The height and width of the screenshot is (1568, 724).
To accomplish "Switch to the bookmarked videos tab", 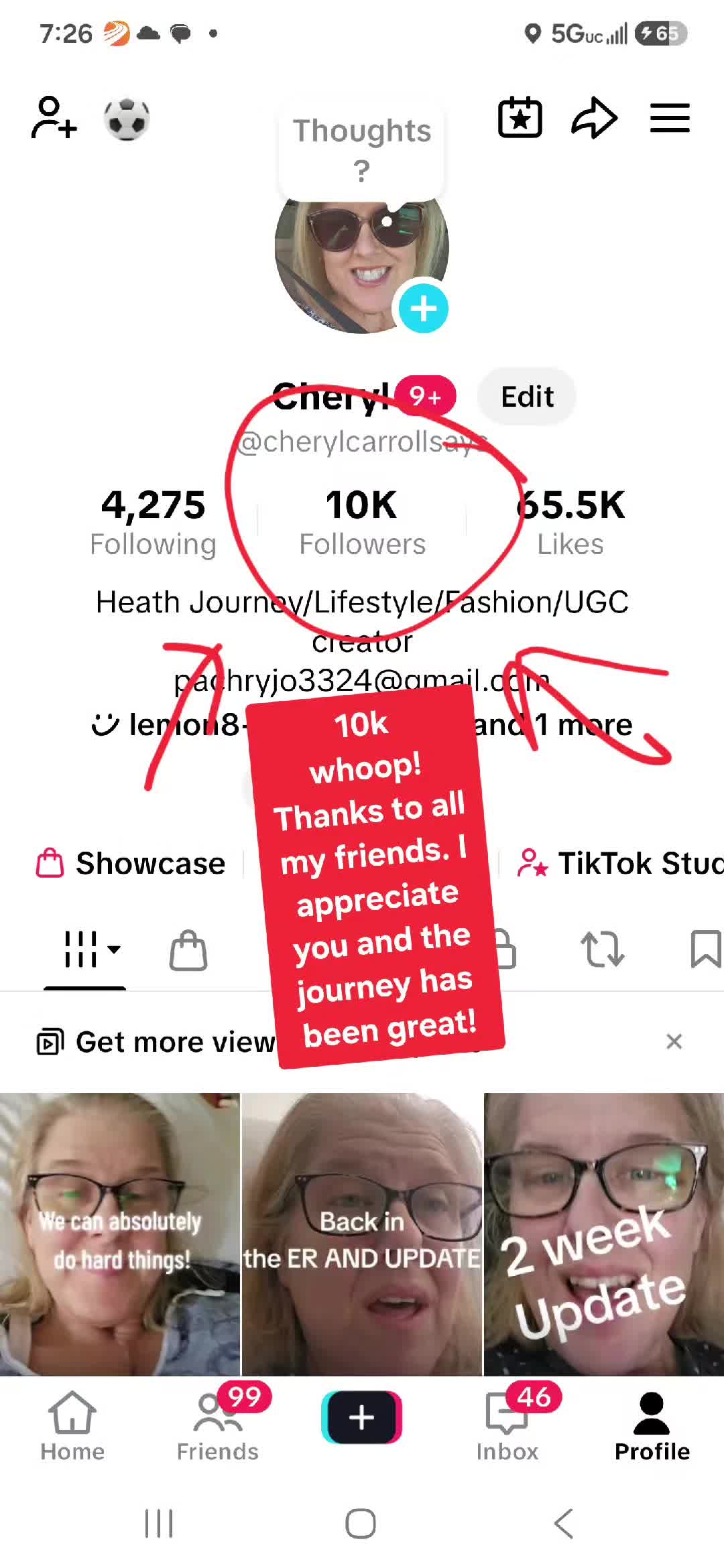I will tap(706, 949).
